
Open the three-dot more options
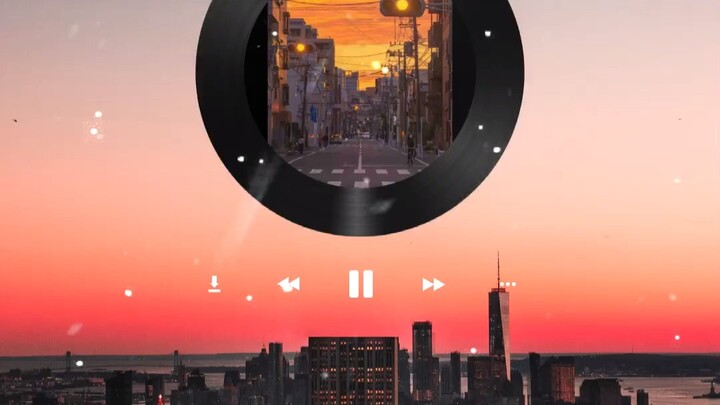507,284
